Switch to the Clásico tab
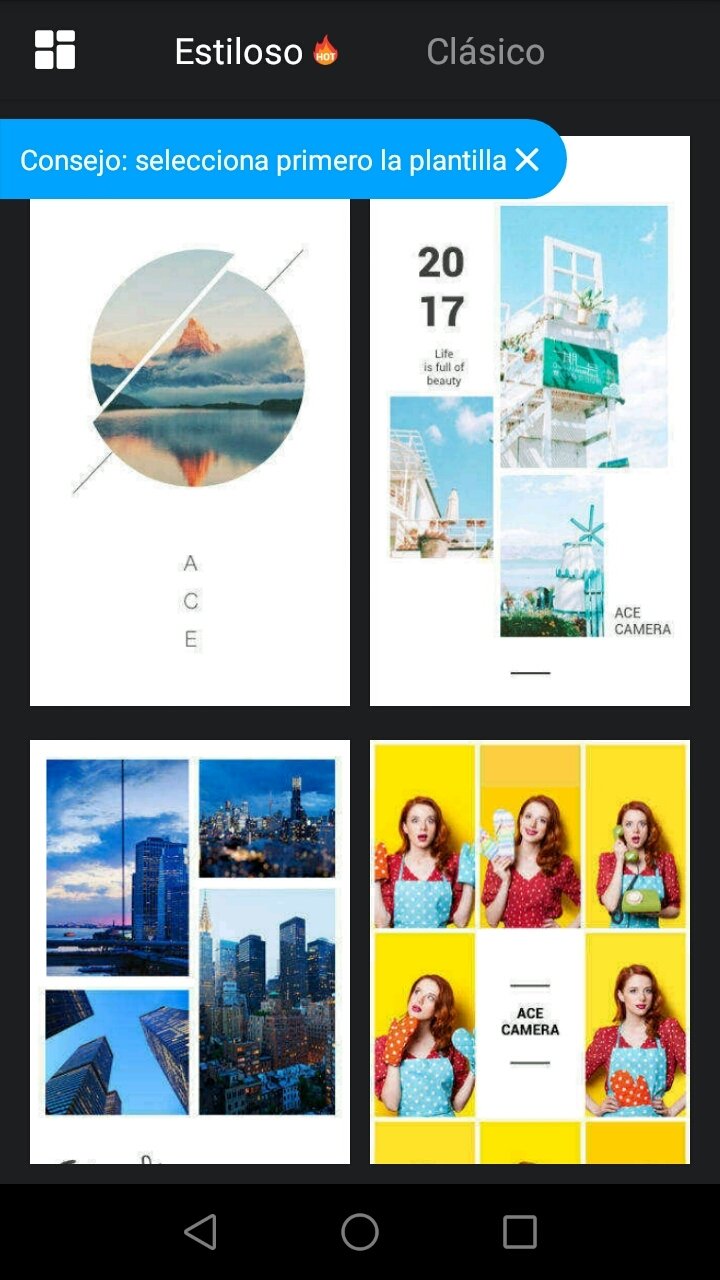 tap(485, 52)
